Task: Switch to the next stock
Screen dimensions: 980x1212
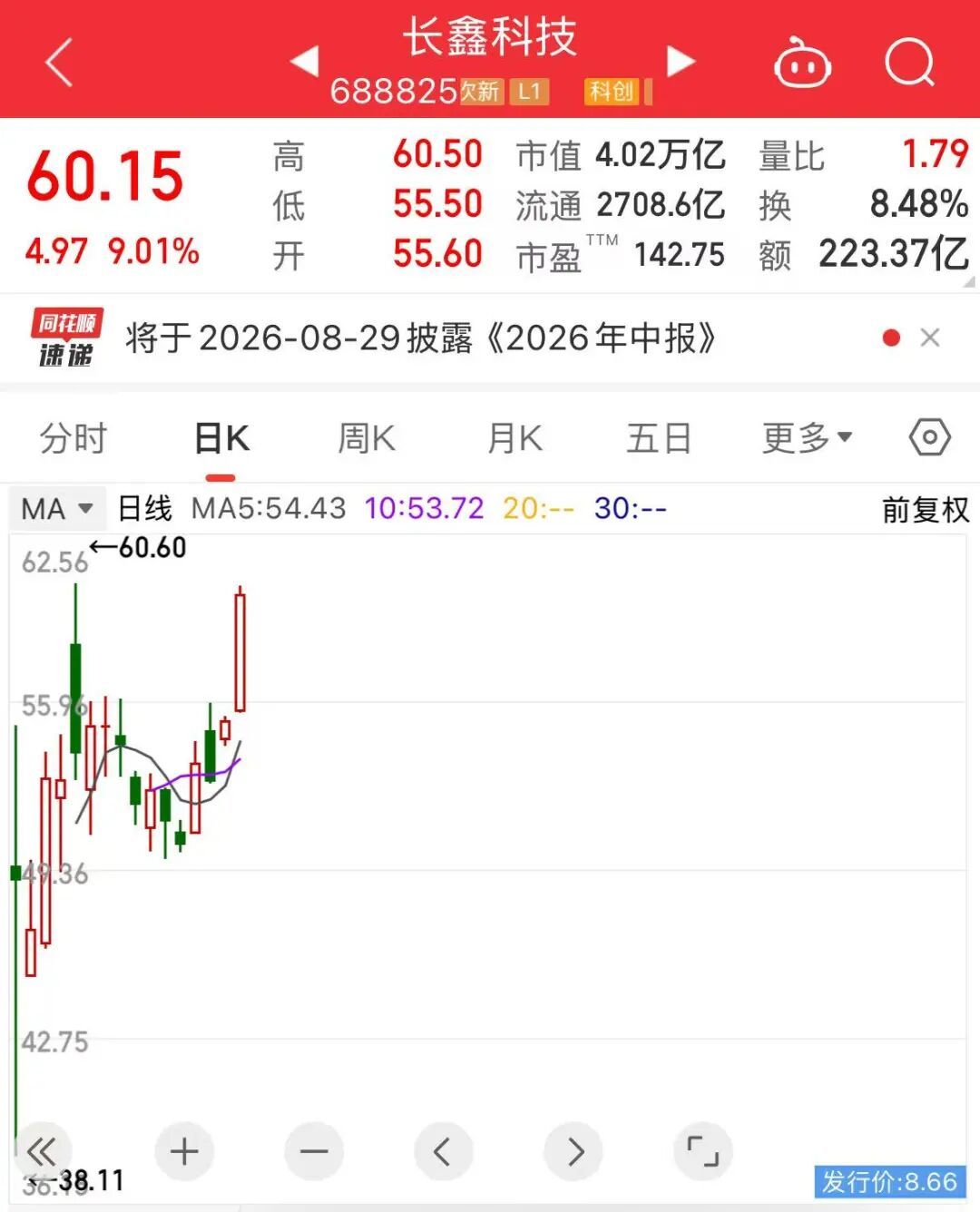Action: (681, 62)
